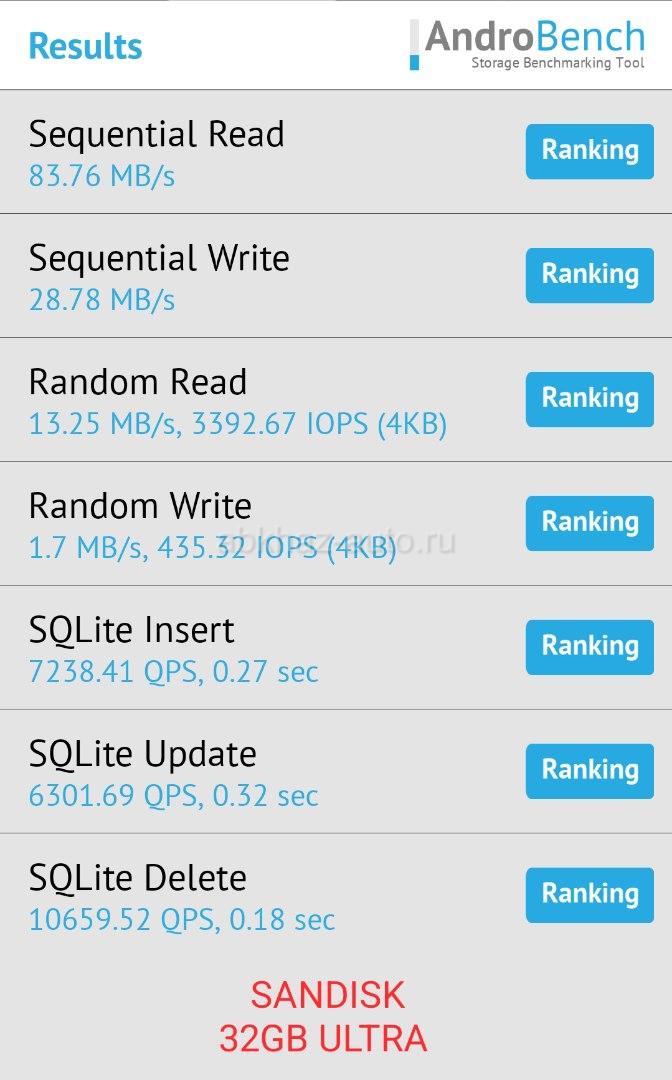Check the SQLite Insert ranking

(589, 647)
